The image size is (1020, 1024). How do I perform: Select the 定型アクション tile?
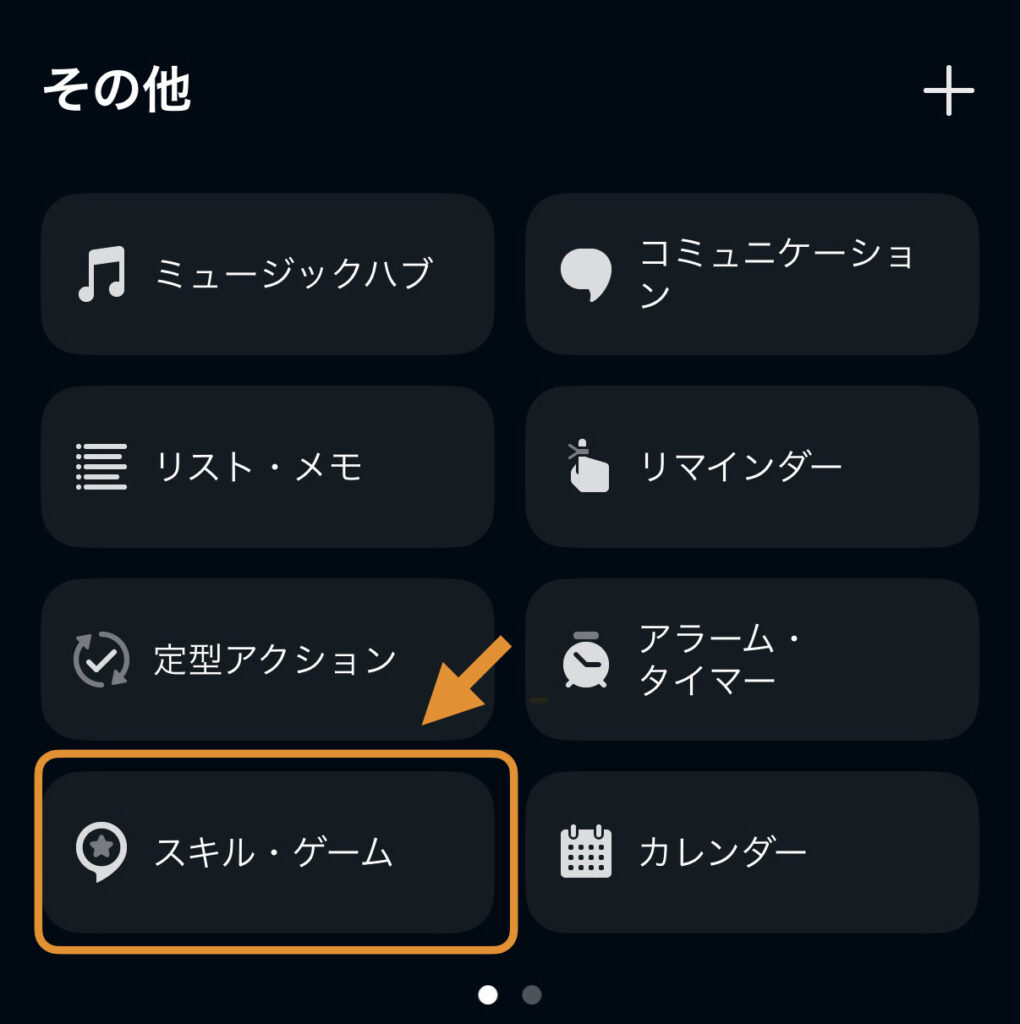coord(267,660)
